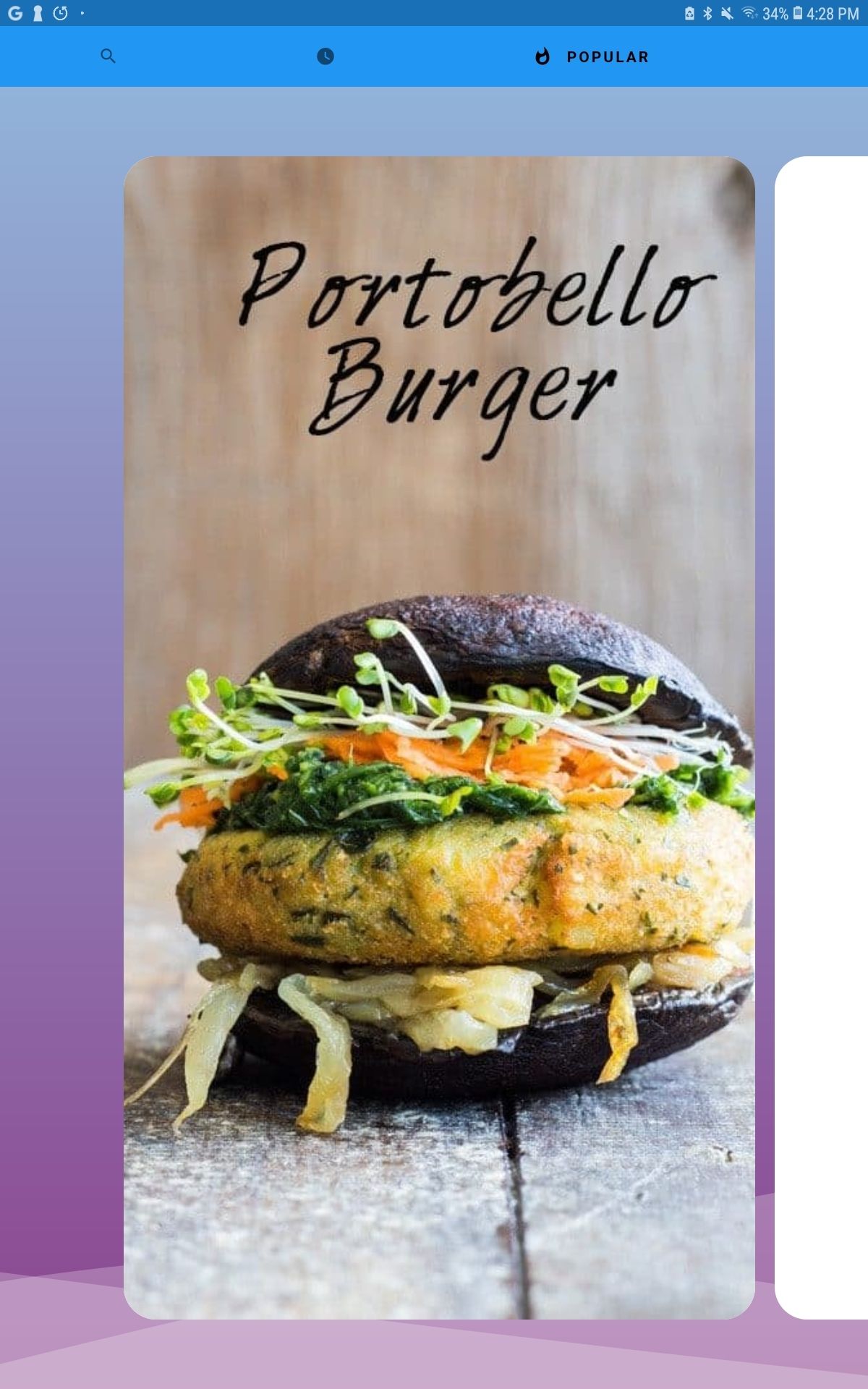Image resolution: width=868 pixels, height=1389 pixels.
Task: Open the recent clock tab
Action: pyautogui.click(x=325, y=56)
